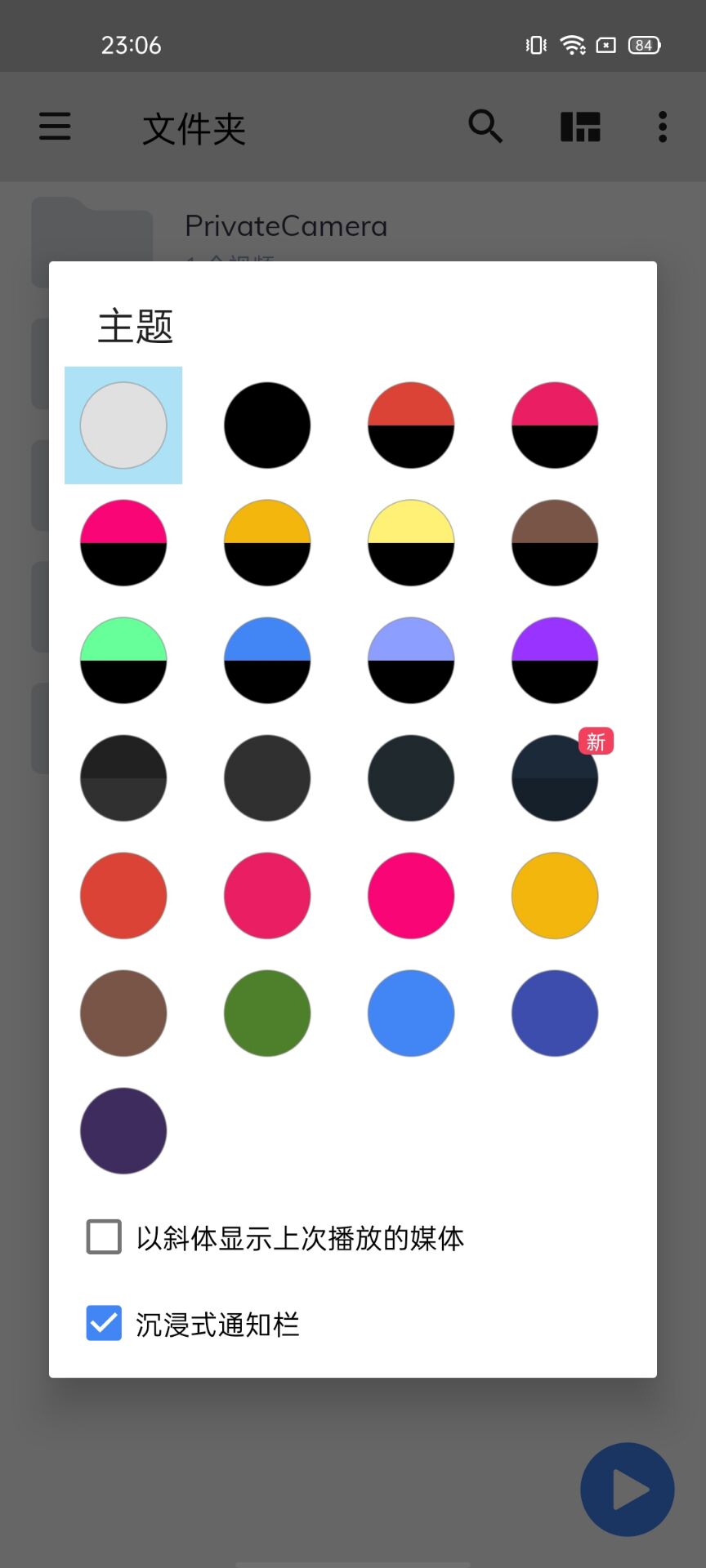This screenshot has width=706, height=1568.
Task: Select the theme marked with 新 badge
Action: click(555, 778)
